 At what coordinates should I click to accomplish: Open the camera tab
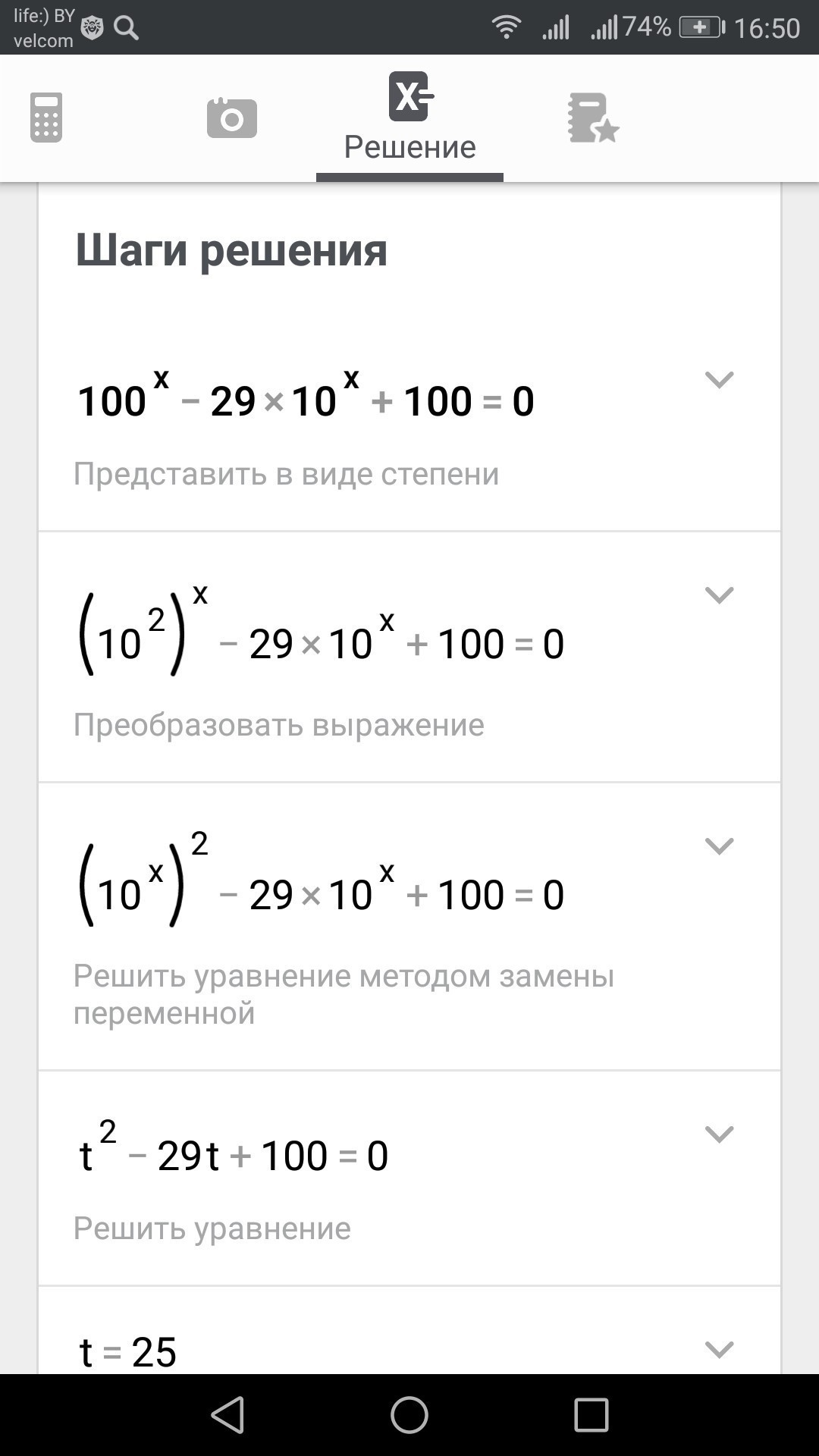coord(231,118)
